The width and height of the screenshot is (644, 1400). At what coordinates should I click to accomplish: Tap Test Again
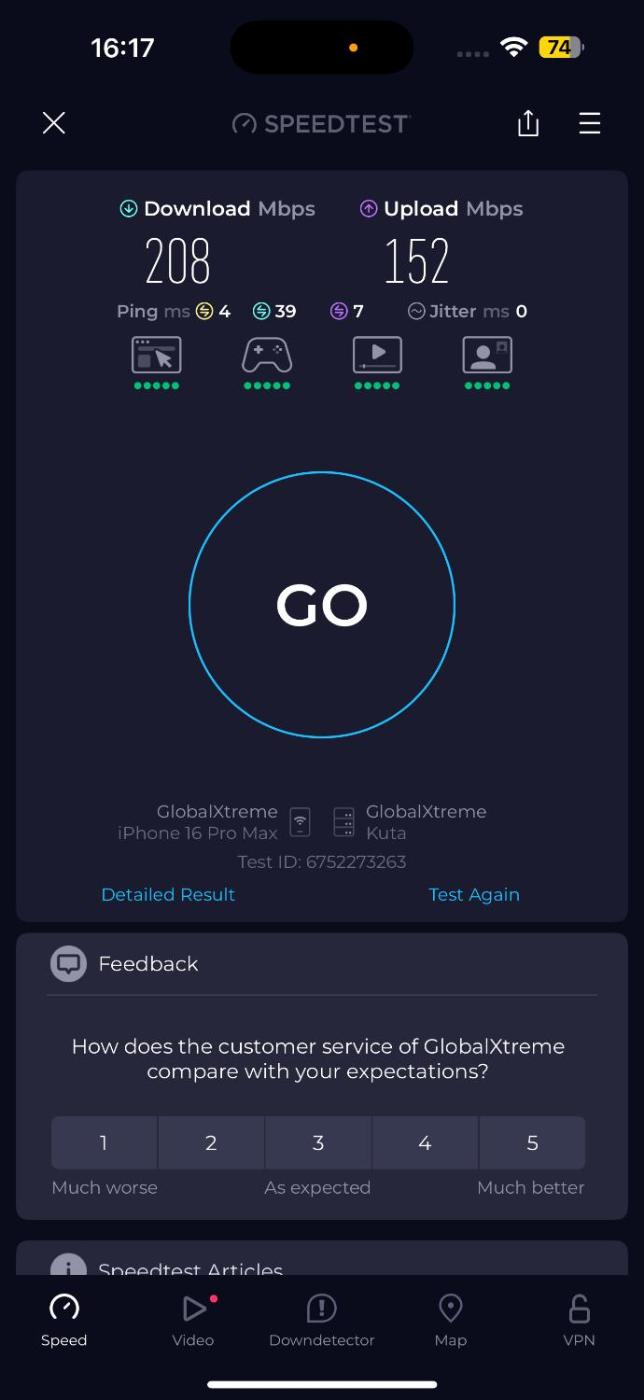(474, 895)
